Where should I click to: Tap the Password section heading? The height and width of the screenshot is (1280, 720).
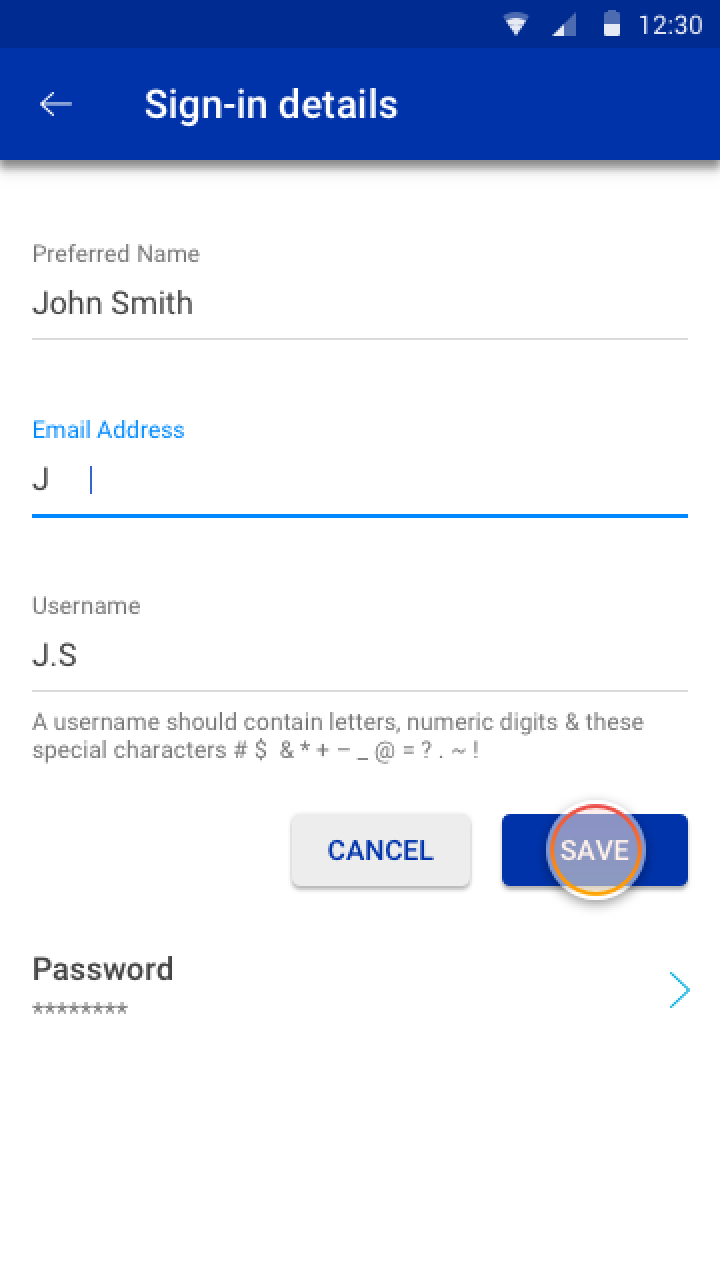pos(102,967)
